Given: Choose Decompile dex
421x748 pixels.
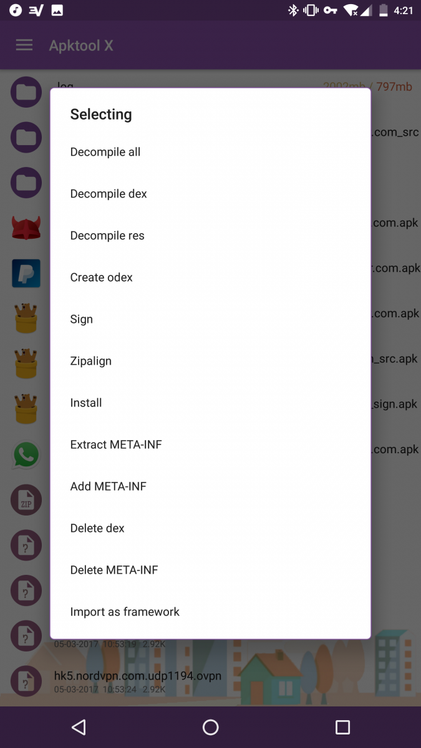Looking at the screenshot, I should pos(210,194).
